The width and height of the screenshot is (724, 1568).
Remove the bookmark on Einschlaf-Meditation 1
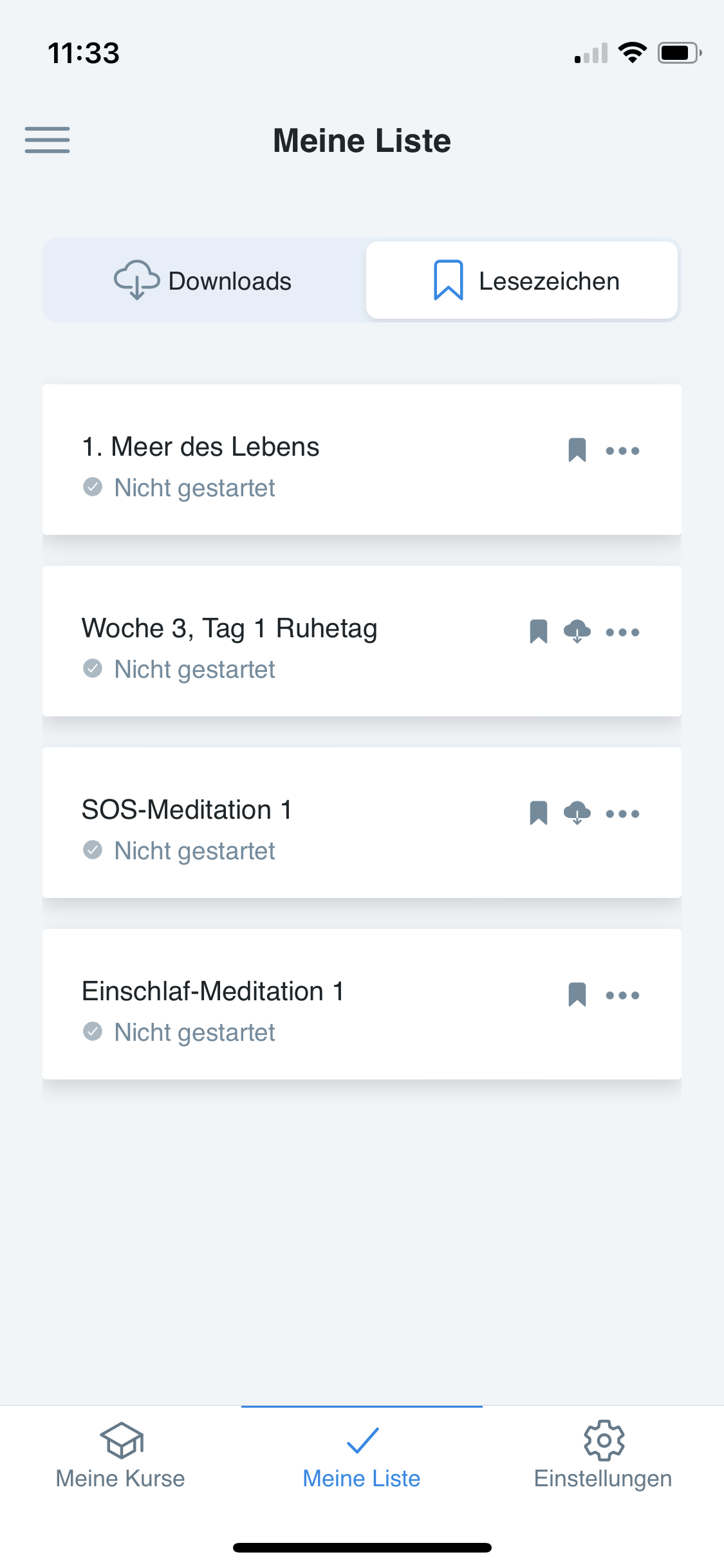coord(577,994)
